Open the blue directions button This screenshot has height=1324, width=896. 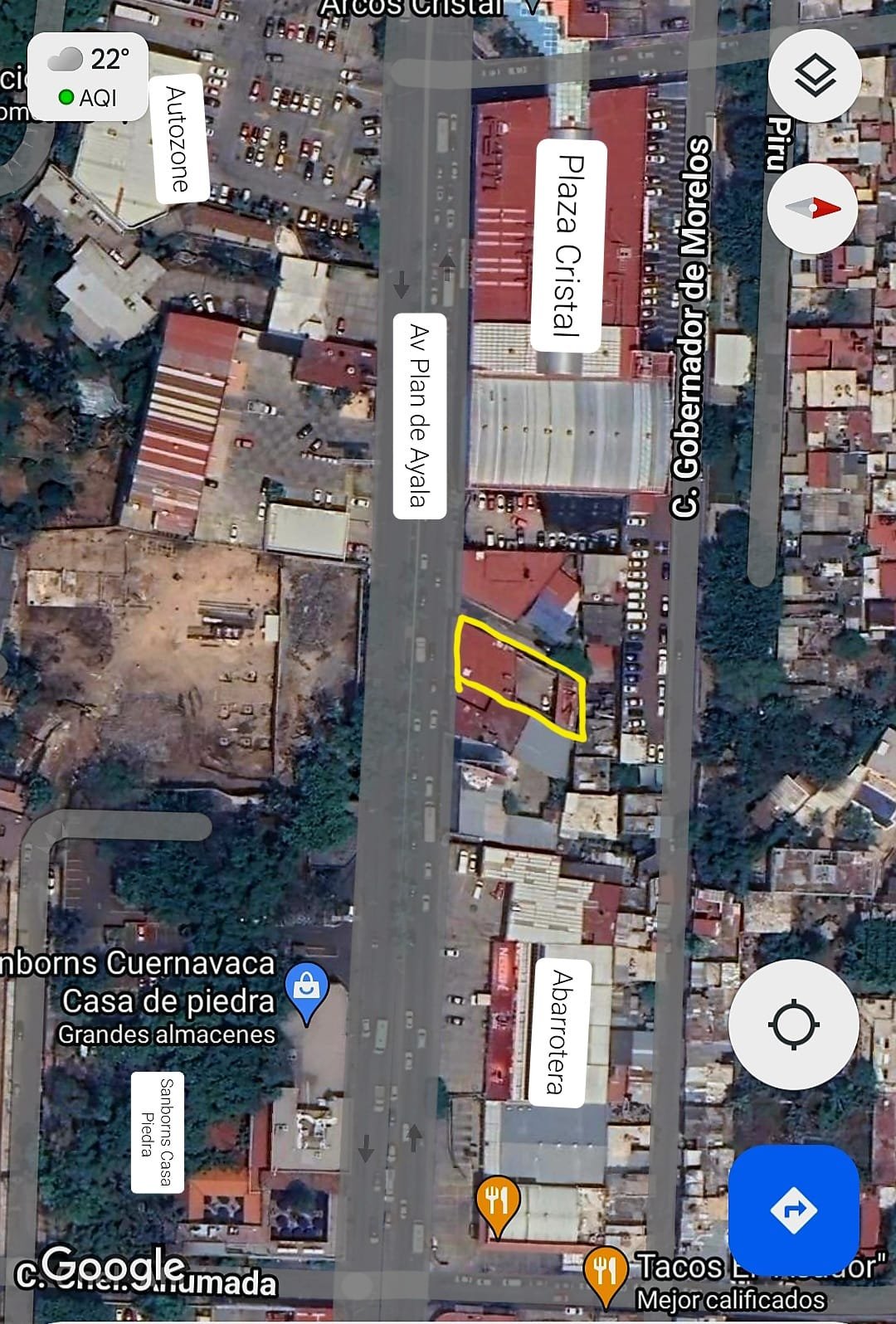pos(793,1210)
